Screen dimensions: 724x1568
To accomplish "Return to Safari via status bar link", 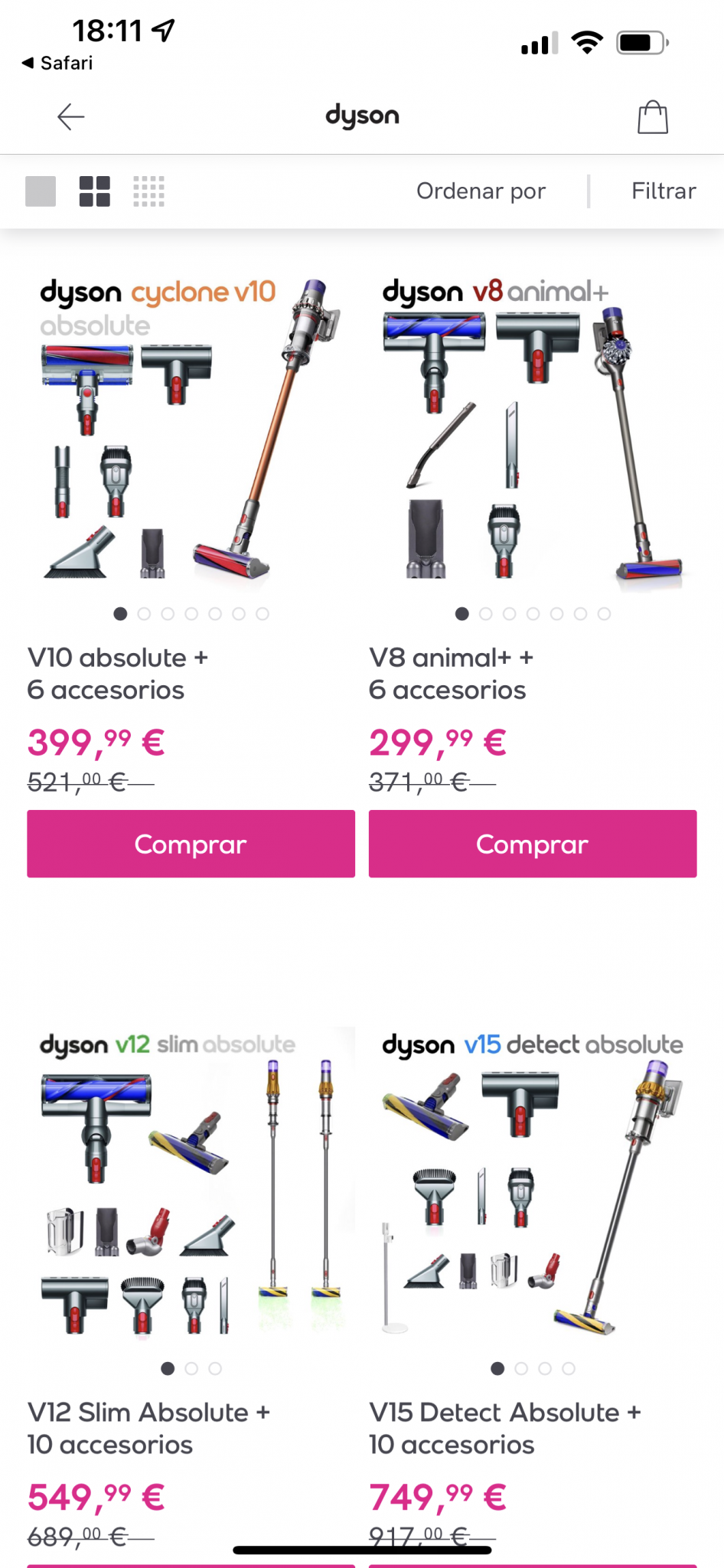I will [x=57, y=63].
